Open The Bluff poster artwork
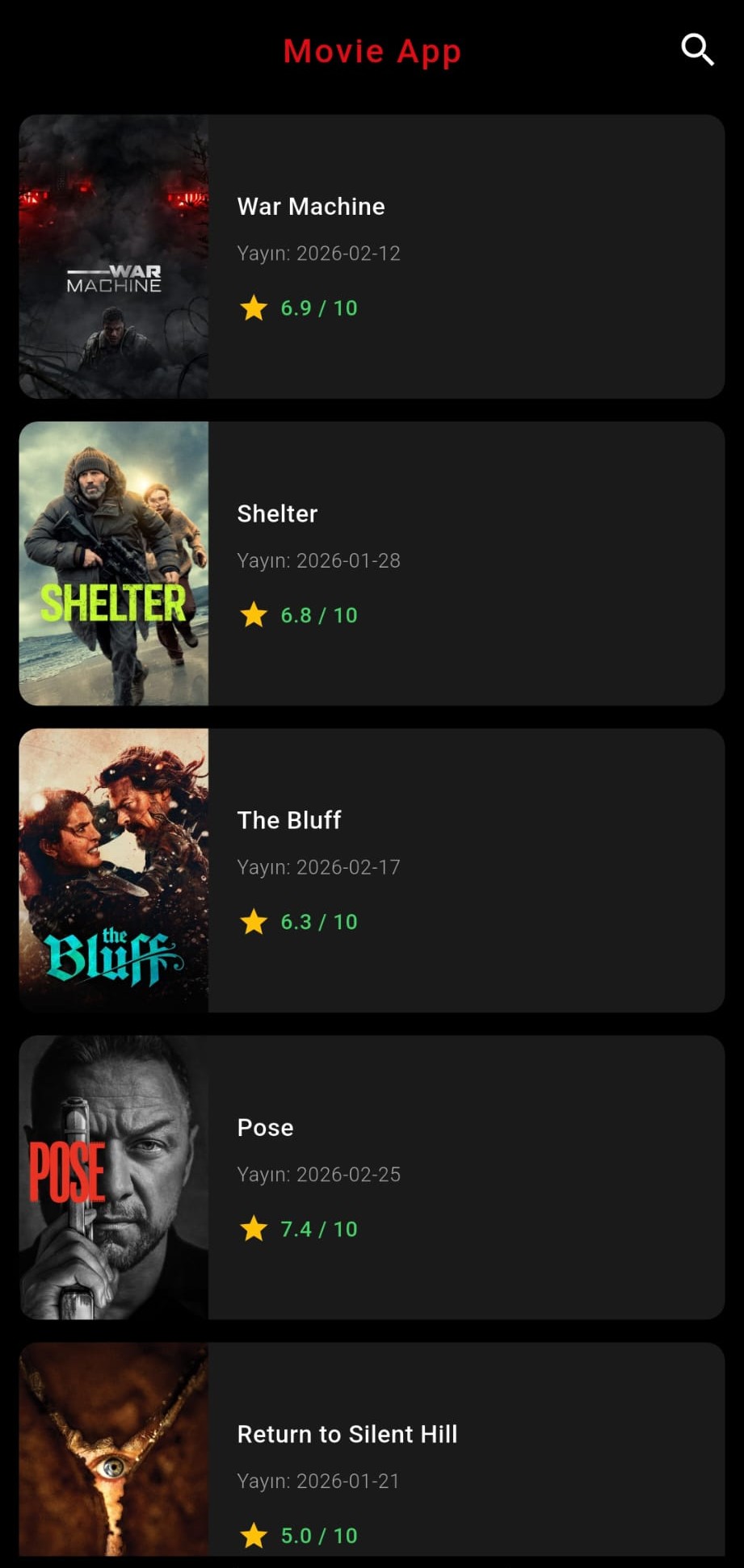This screenshot has width=744, height=1568. 113,870
